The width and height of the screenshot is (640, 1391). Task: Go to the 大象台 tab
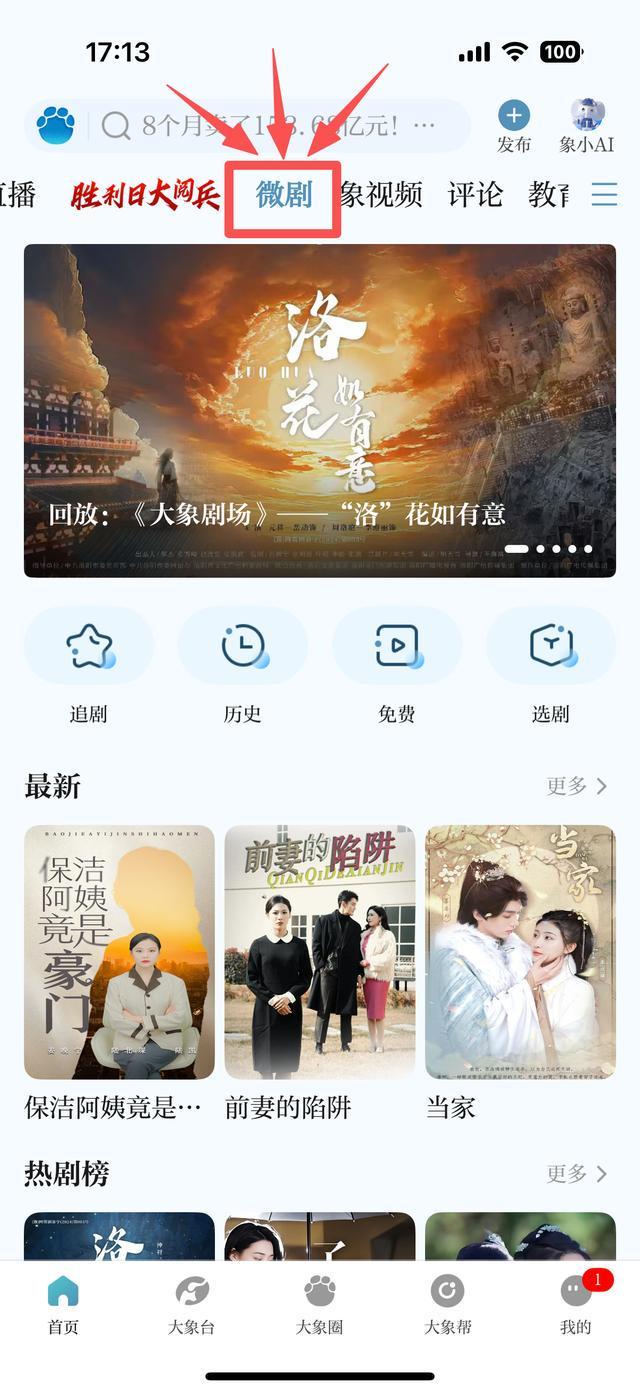pos(191,1305)
